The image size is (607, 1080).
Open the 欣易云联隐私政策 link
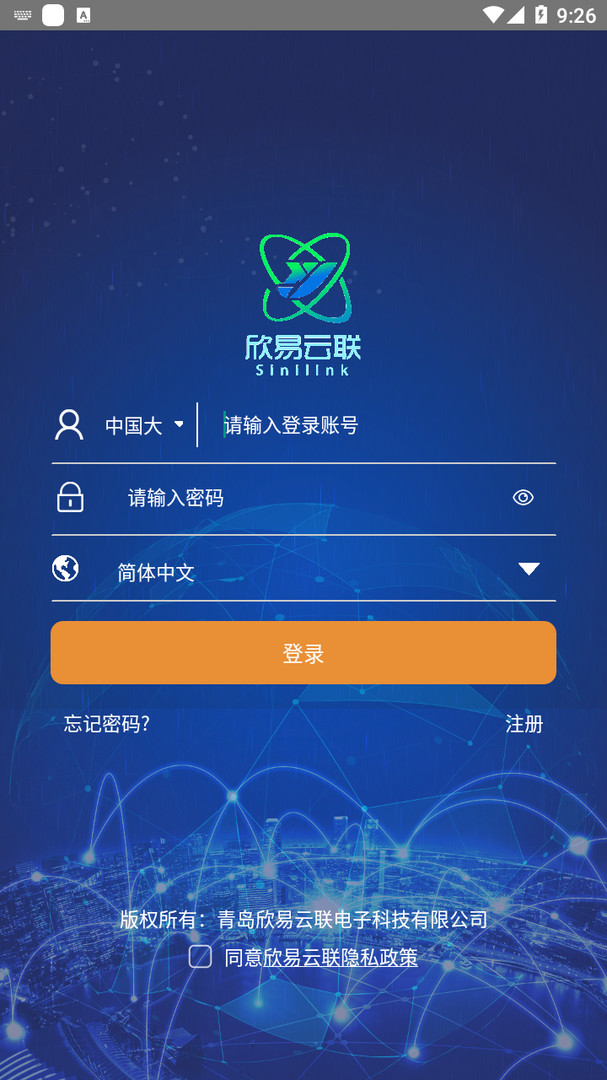[340, 957]
